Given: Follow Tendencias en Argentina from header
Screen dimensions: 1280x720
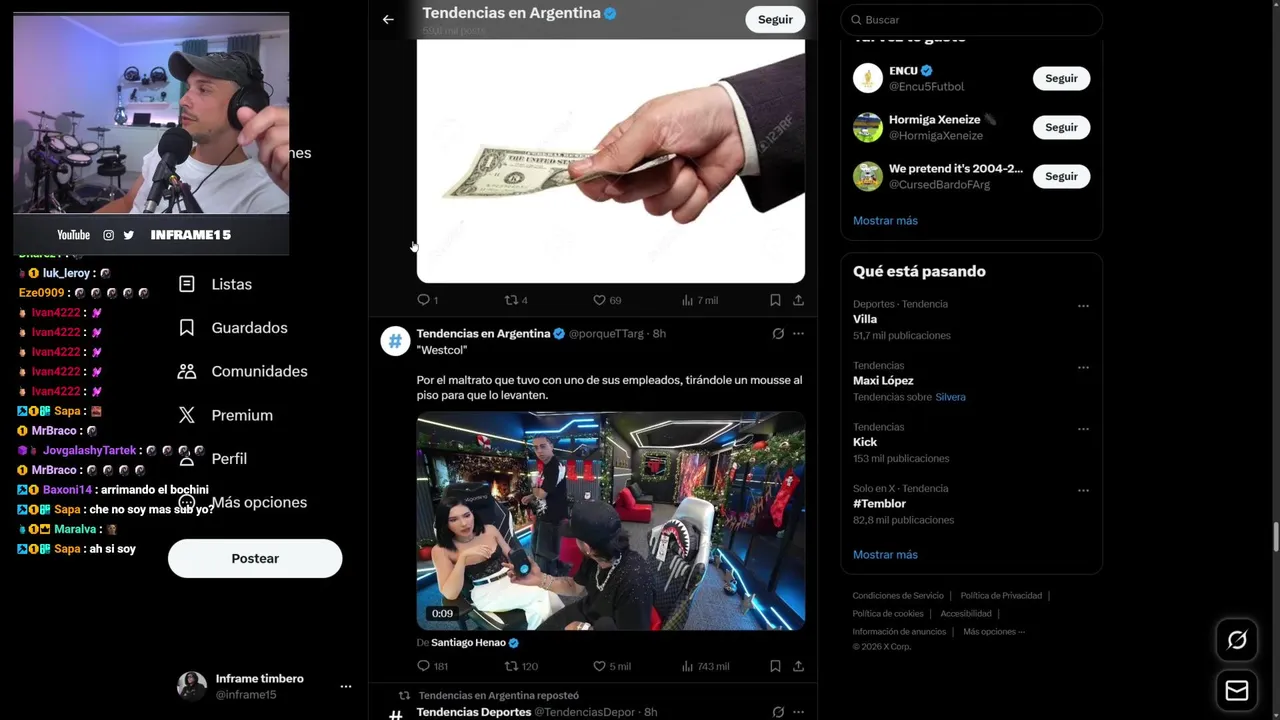Looking at the screenshot, I should click(x=774, y=19).
